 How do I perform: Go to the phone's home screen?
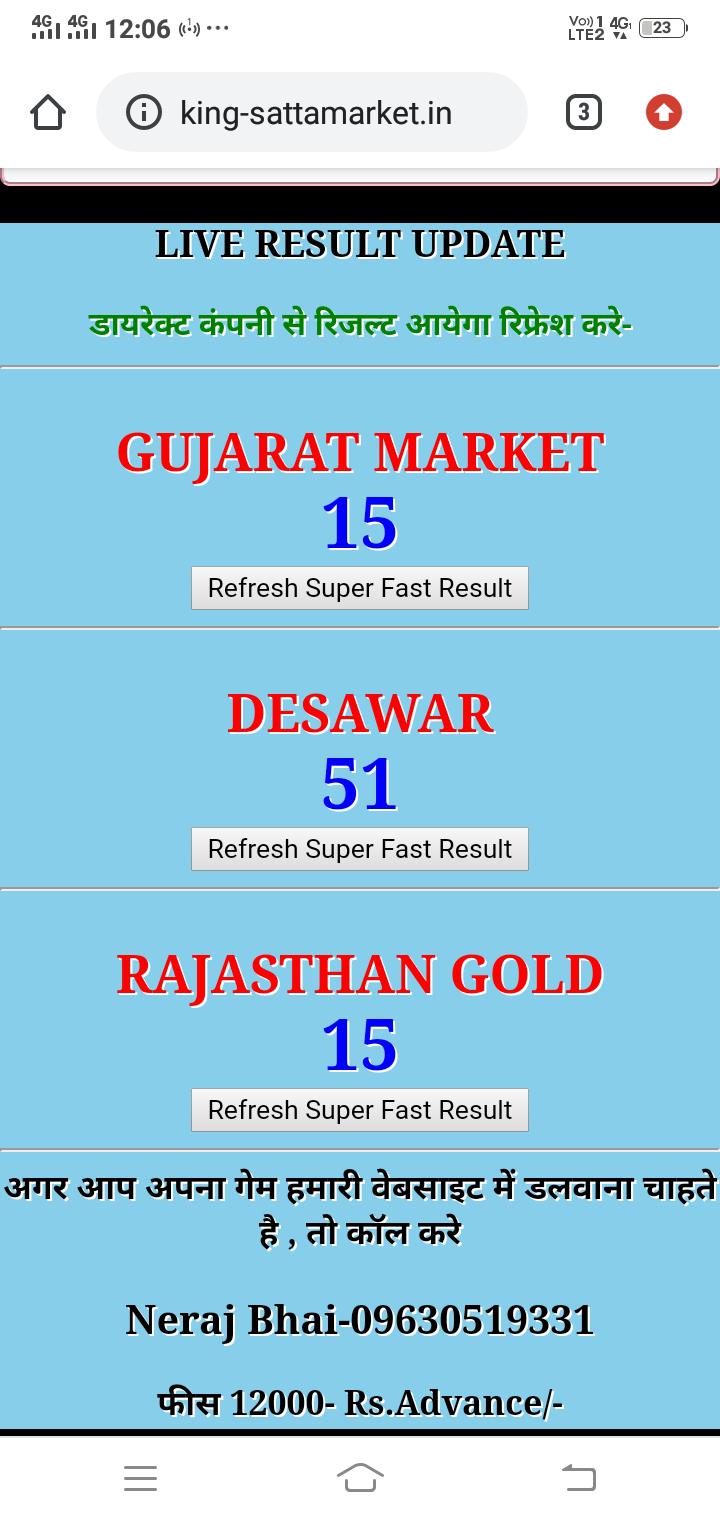[x=360, y=1478]
